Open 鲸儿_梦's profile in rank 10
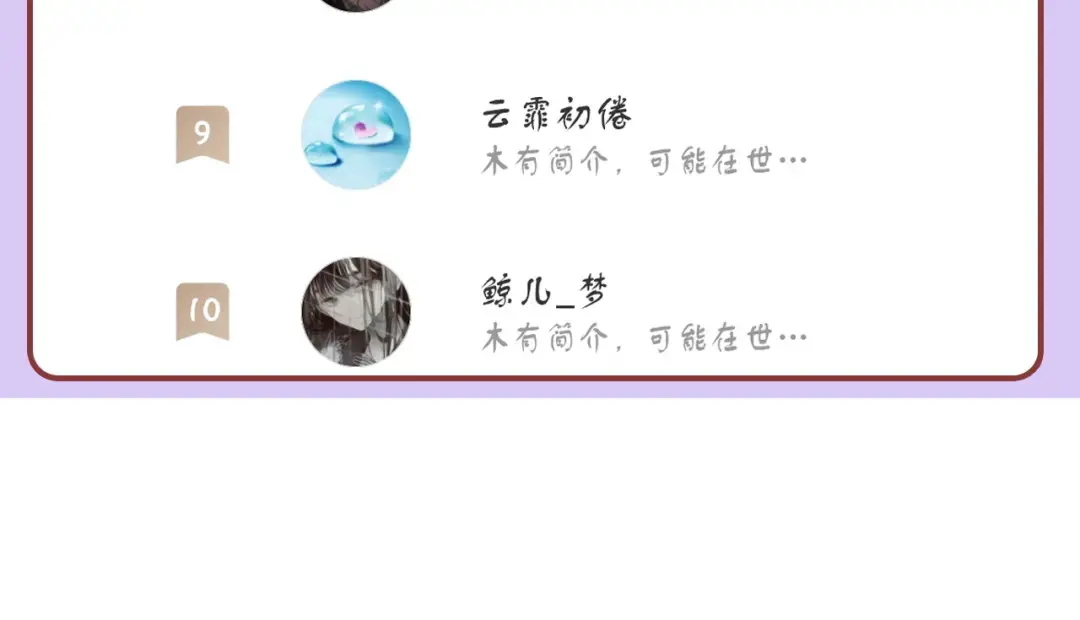Image resolution: width=1080 pixels, height=620 pixels. click(x=544, y=293)
